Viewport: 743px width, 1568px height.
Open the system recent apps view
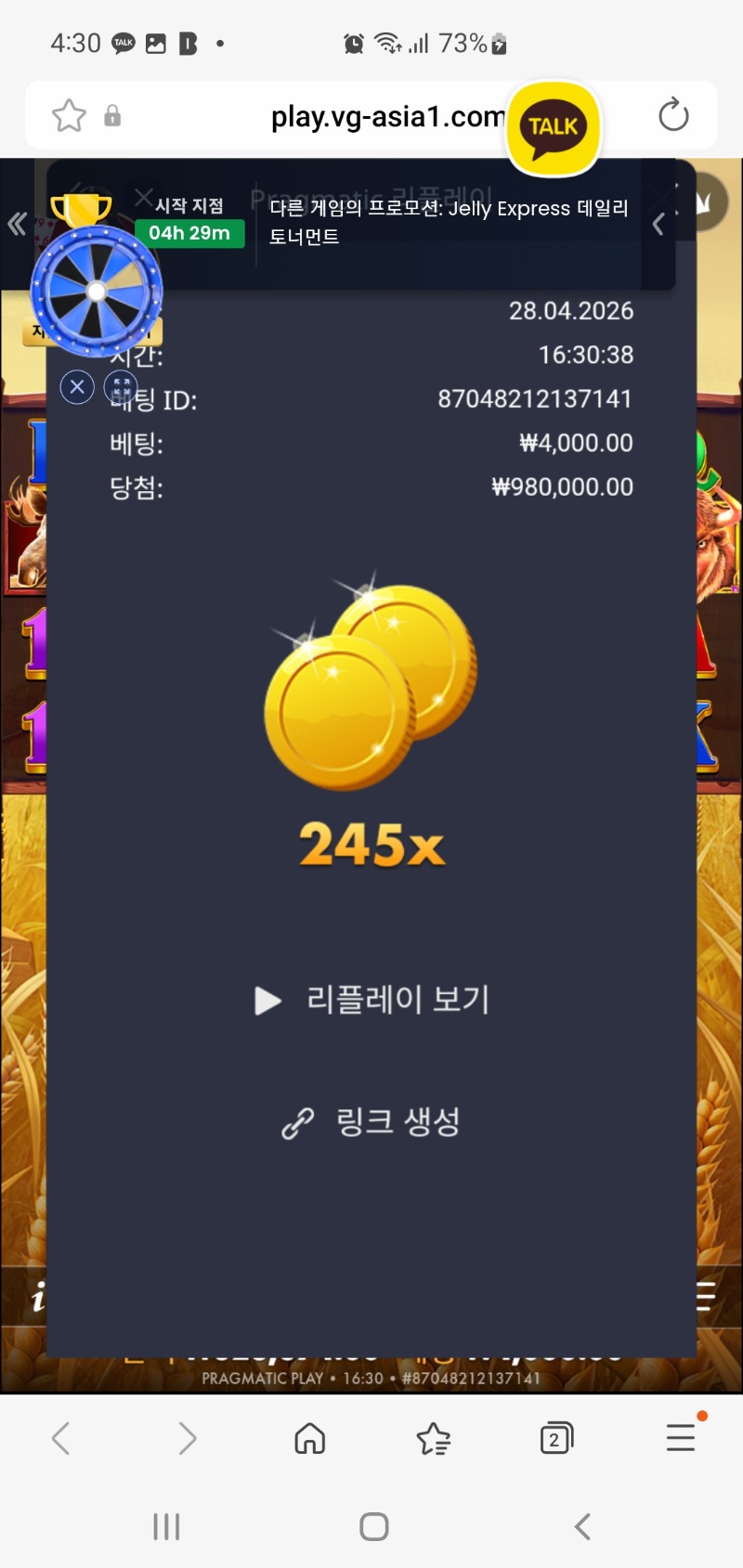tap(166, 1526)
